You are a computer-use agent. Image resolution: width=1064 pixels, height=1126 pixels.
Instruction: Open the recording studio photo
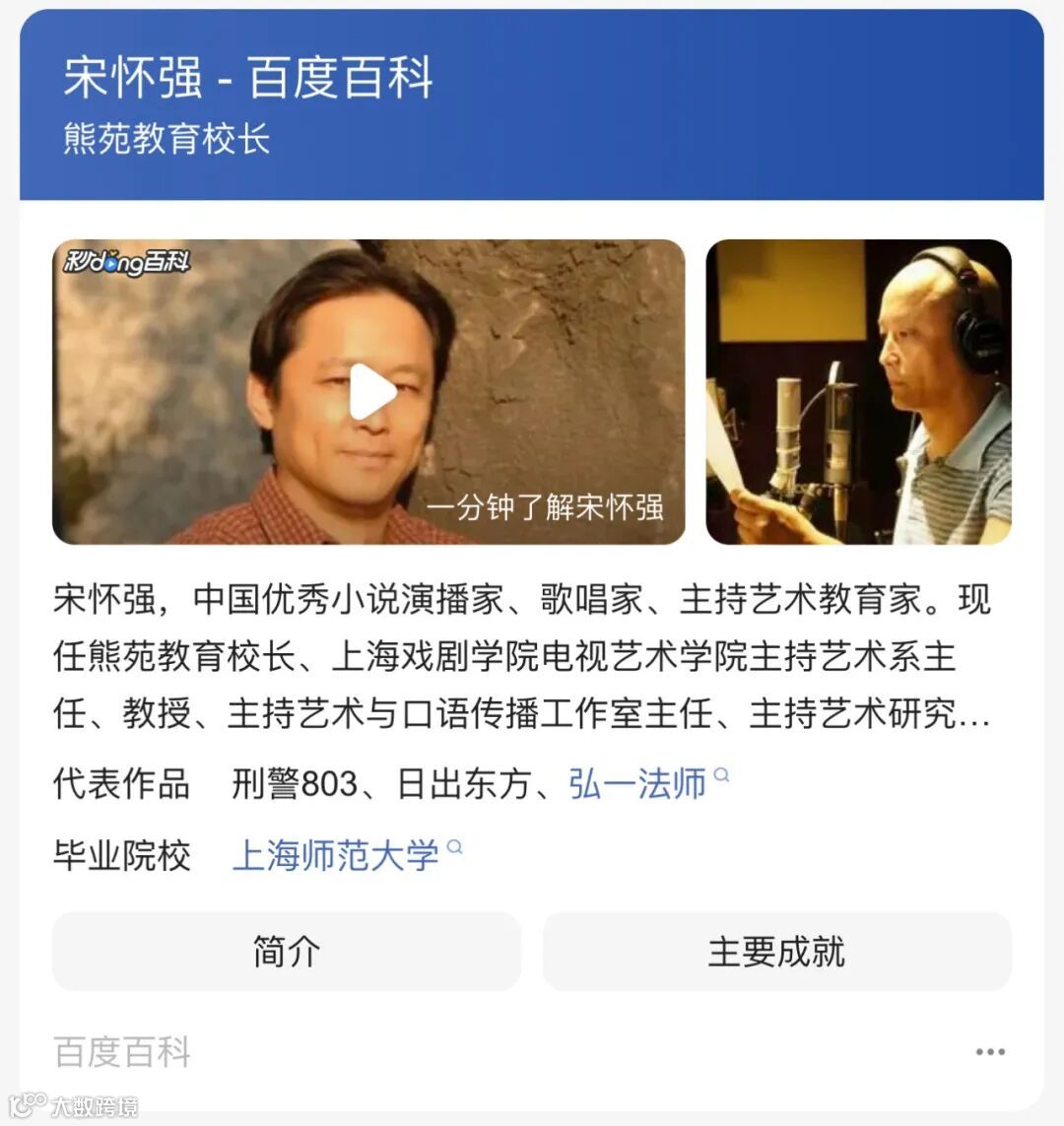point(859,392)
